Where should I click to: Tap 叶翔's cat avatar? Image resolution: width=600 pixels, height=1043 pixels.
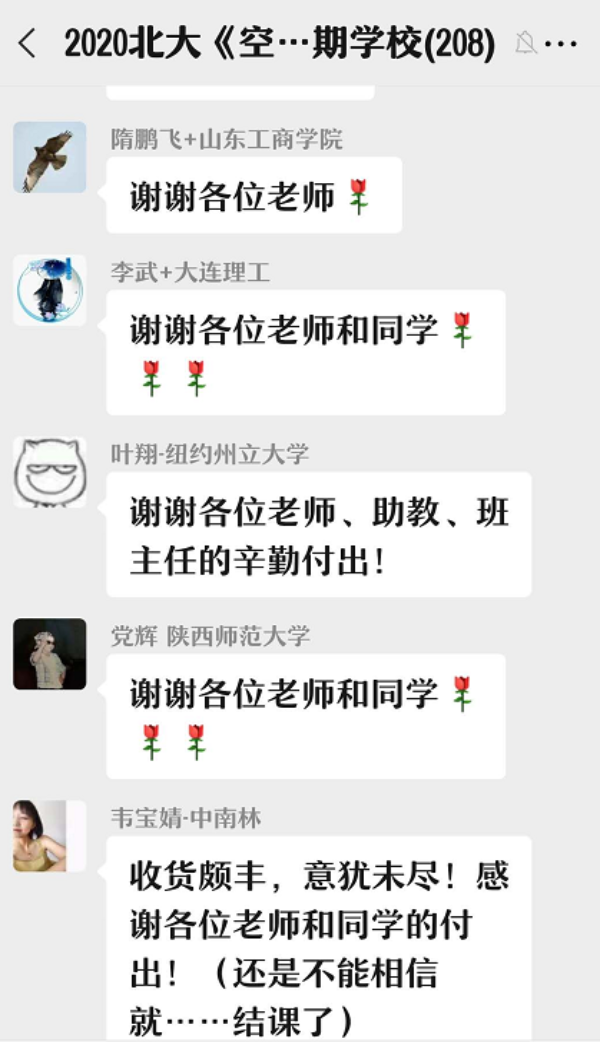pyautogui.click(x=49, y=472)
